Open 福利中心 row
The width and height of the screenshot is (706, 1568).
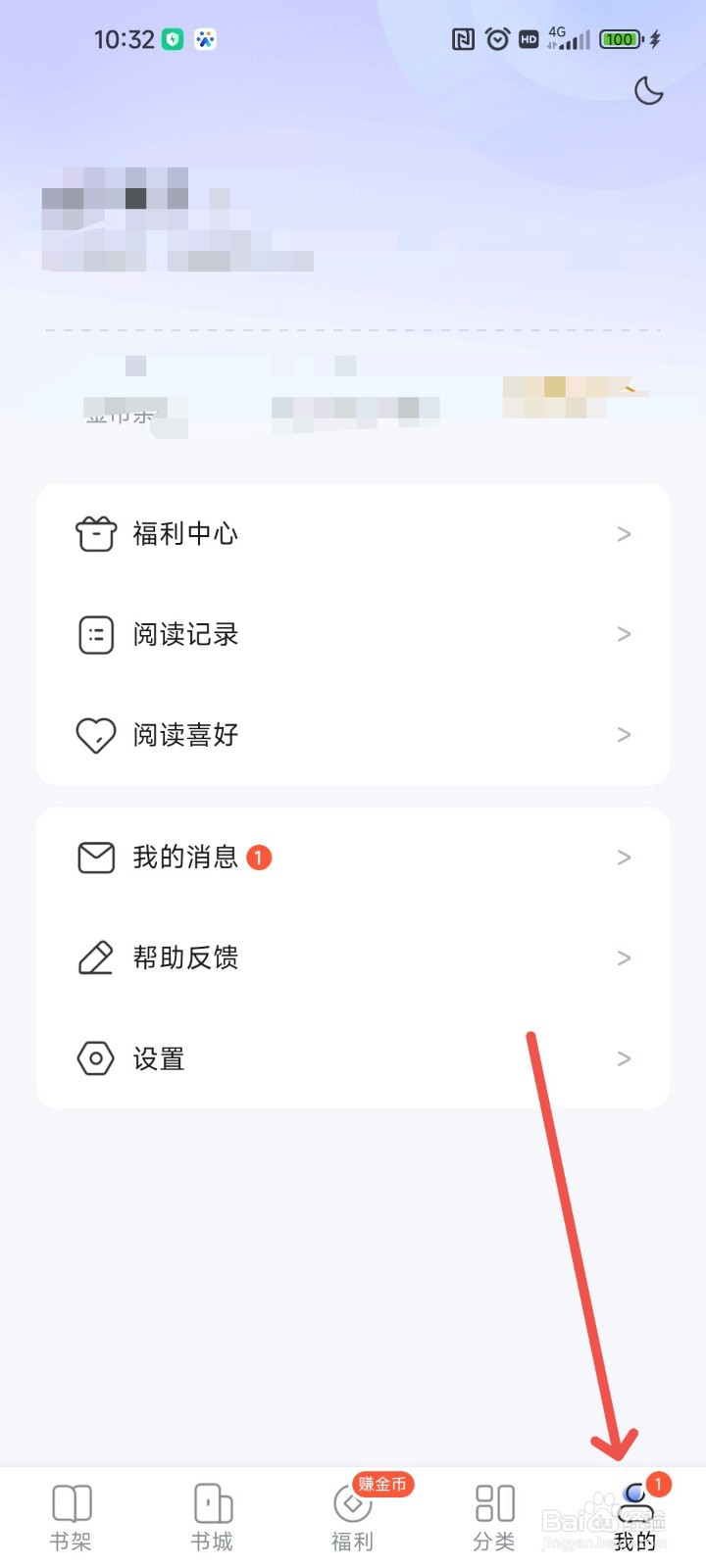(353, 534)
